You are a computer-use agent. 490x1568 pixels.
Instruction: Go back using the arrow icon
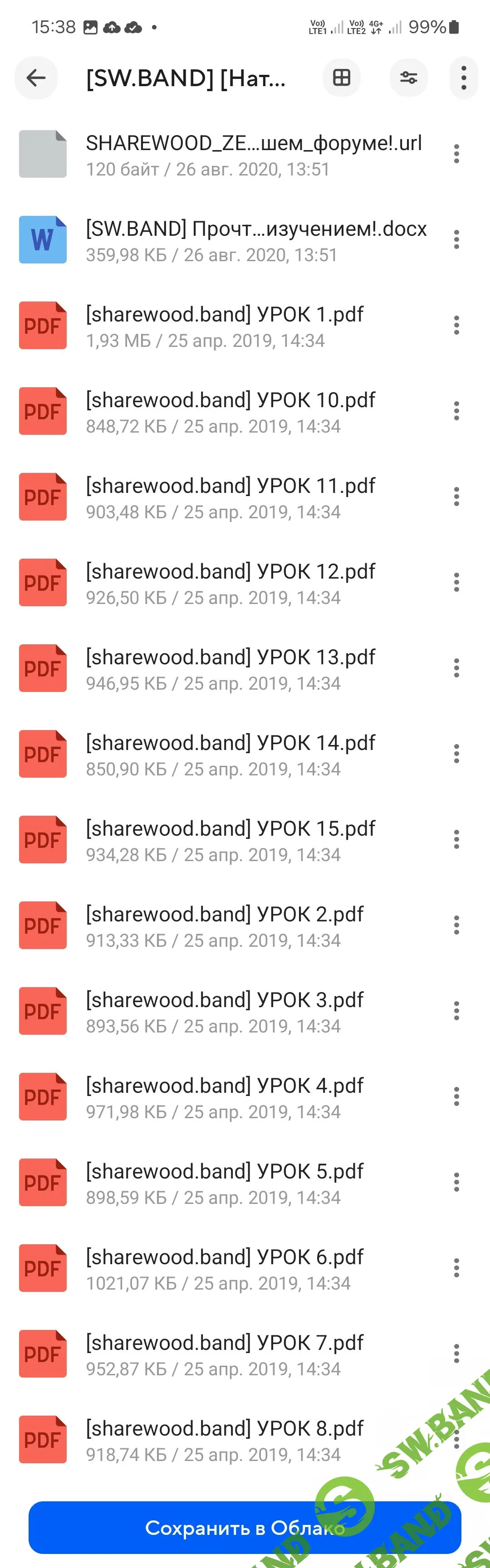point(36,77)
